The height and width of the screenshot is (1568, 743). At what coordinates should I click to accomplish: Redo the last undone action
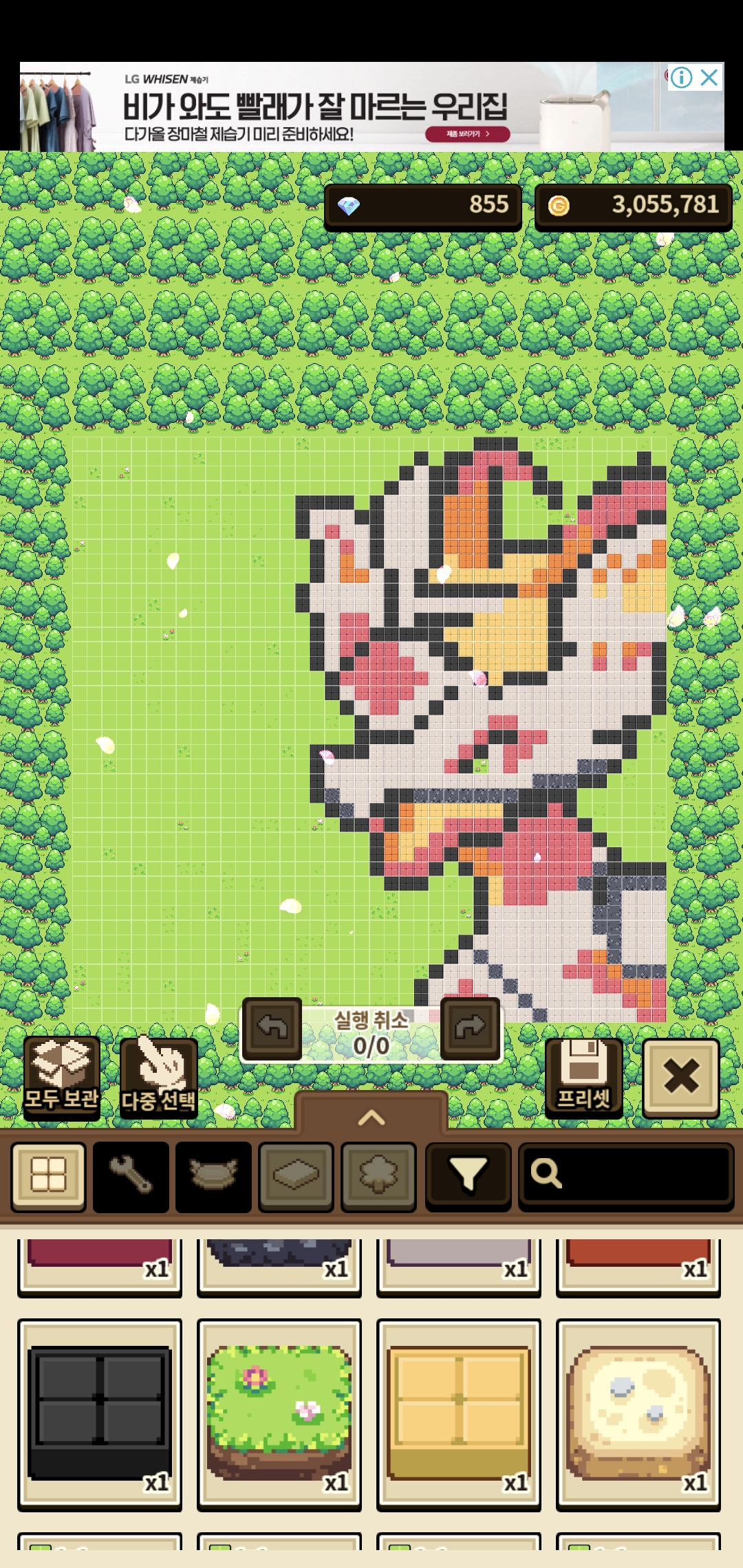click(471, 1027)
